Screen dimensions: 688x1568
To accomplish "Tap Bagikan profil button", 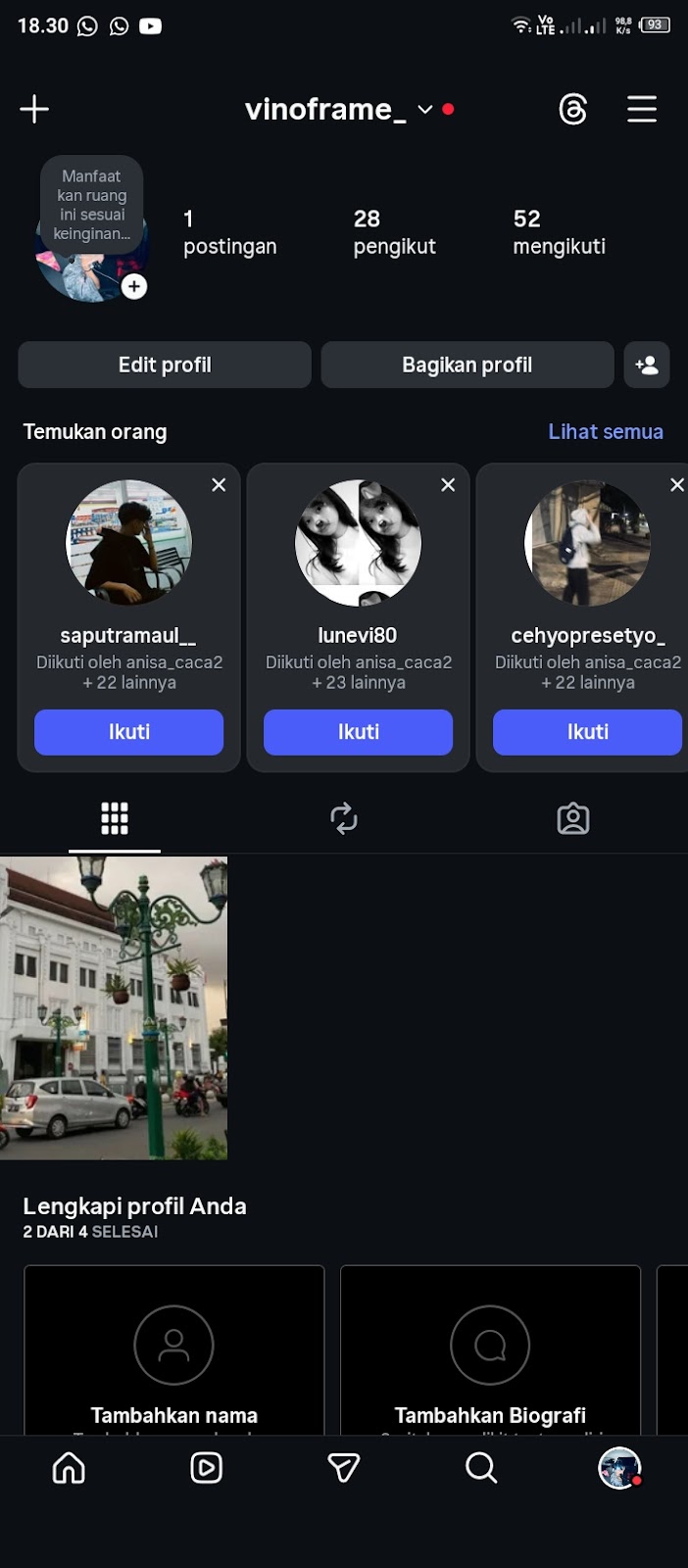I will tap(467, 365).
